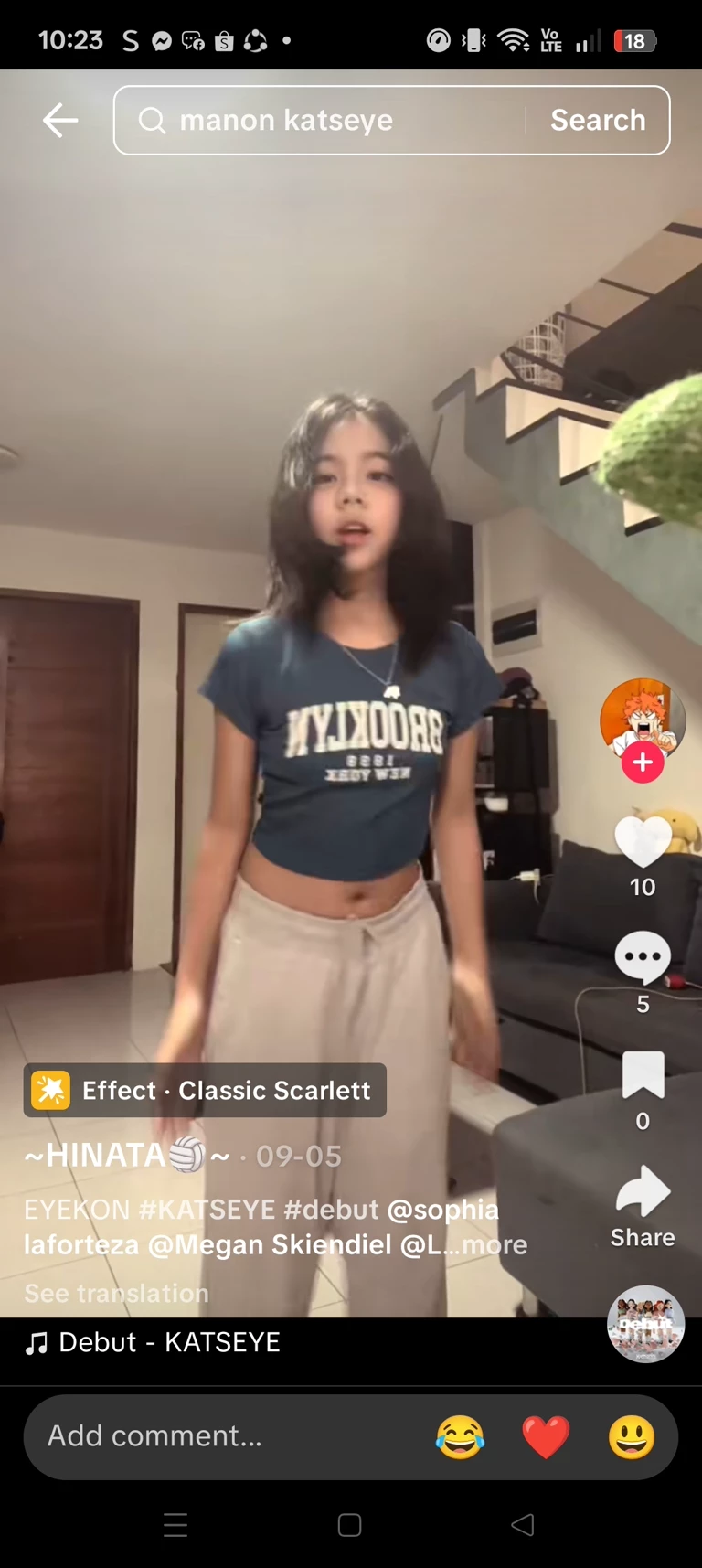Tap the 'manon katseye' search field
Screen dimensions: 702x1568
pyautogui.click(x=329, y=120)
